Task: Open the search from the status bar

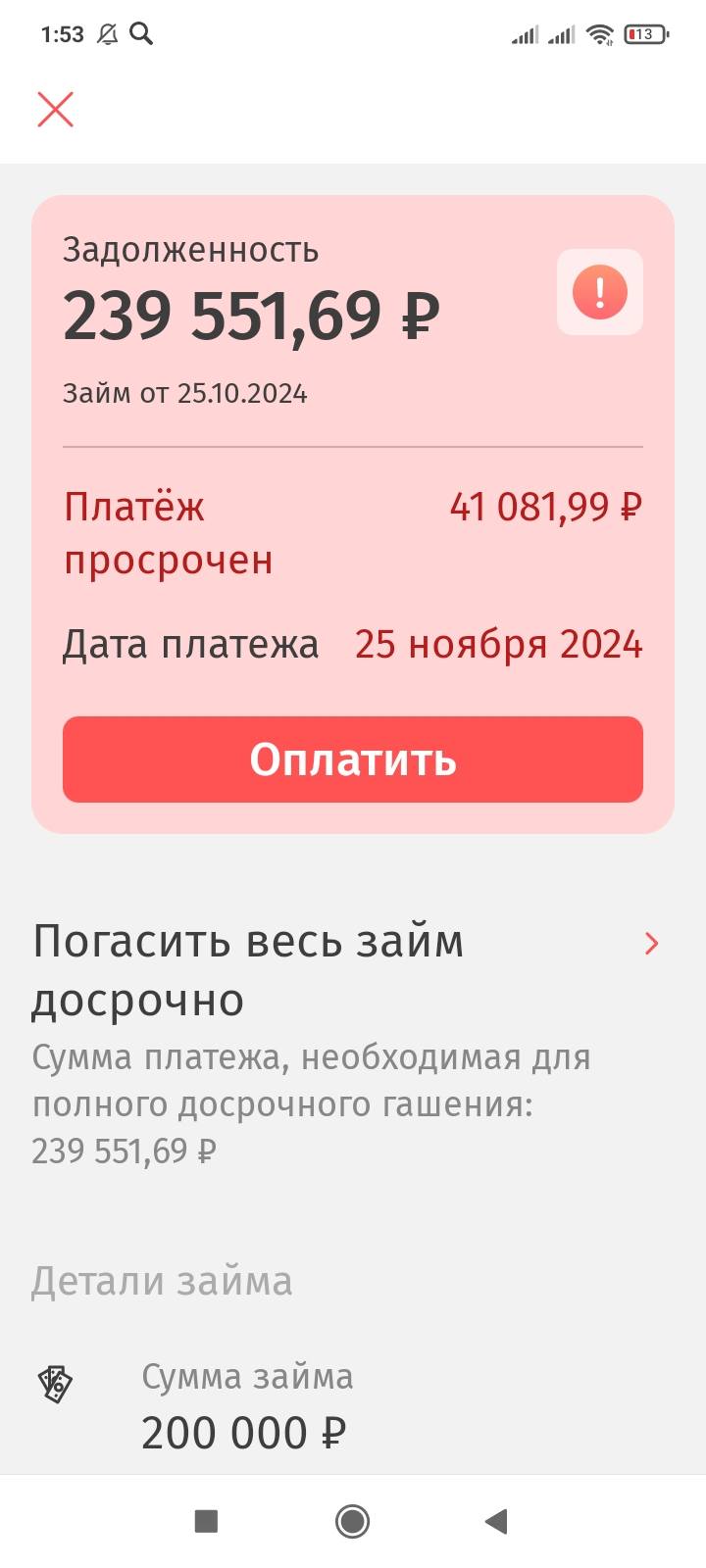Action: point(141,32)
